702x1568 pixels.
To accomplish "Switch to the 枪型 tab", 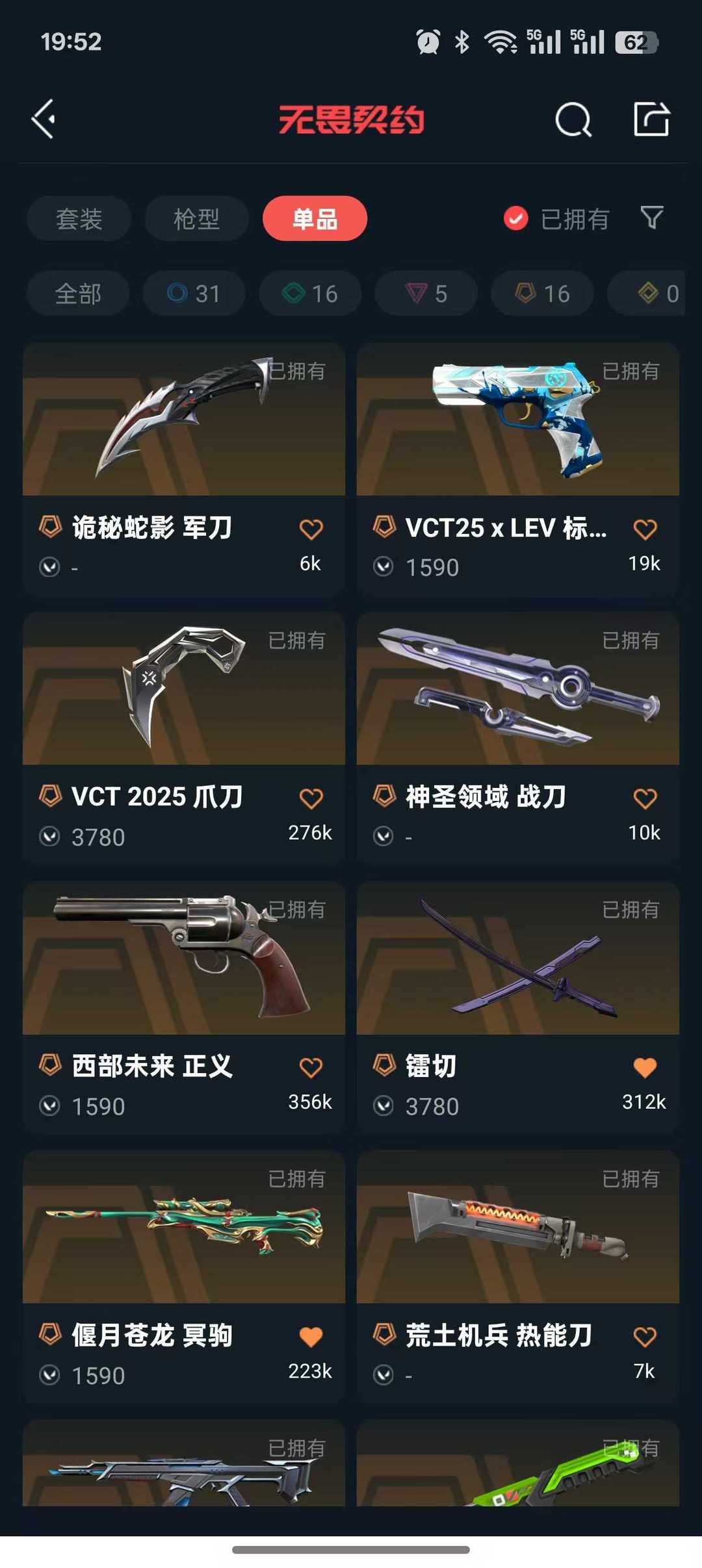I will (x=196, y=219).
